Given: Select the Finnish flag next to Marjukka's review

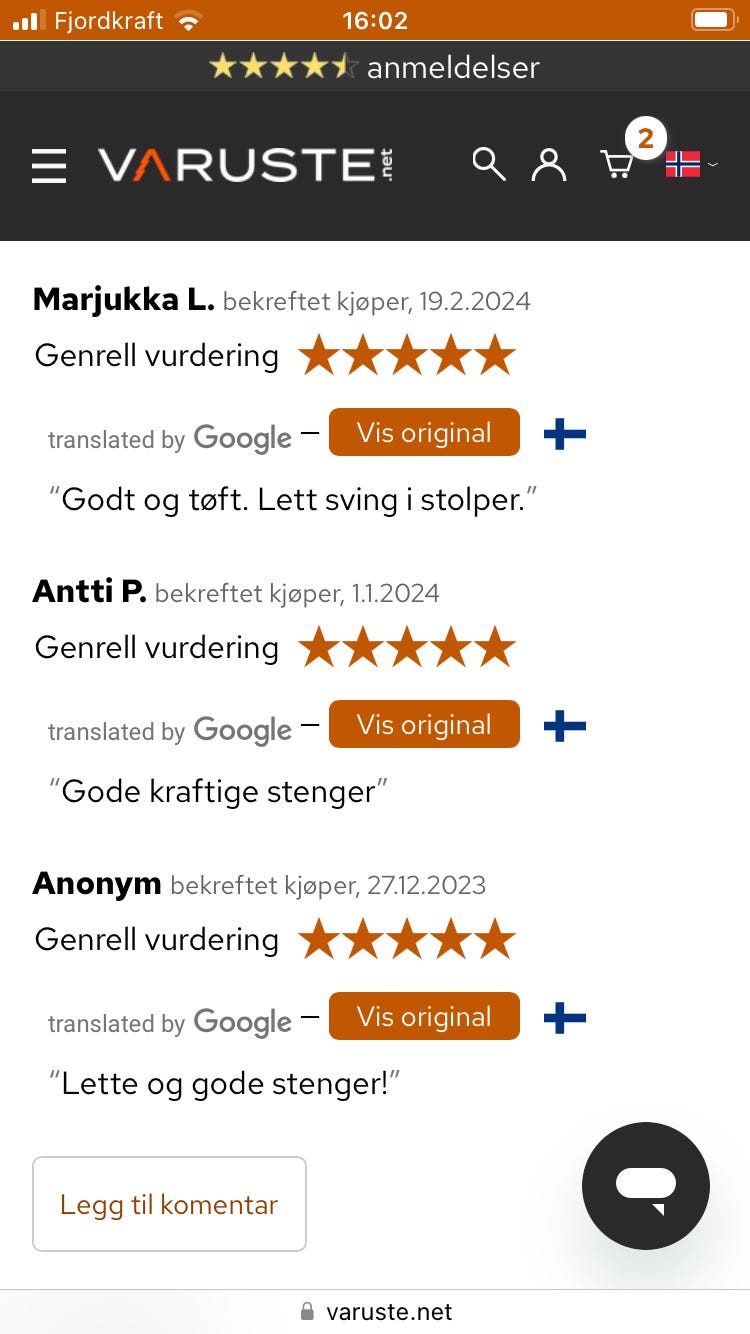Looking at the screenshot, I should point(563,433).
